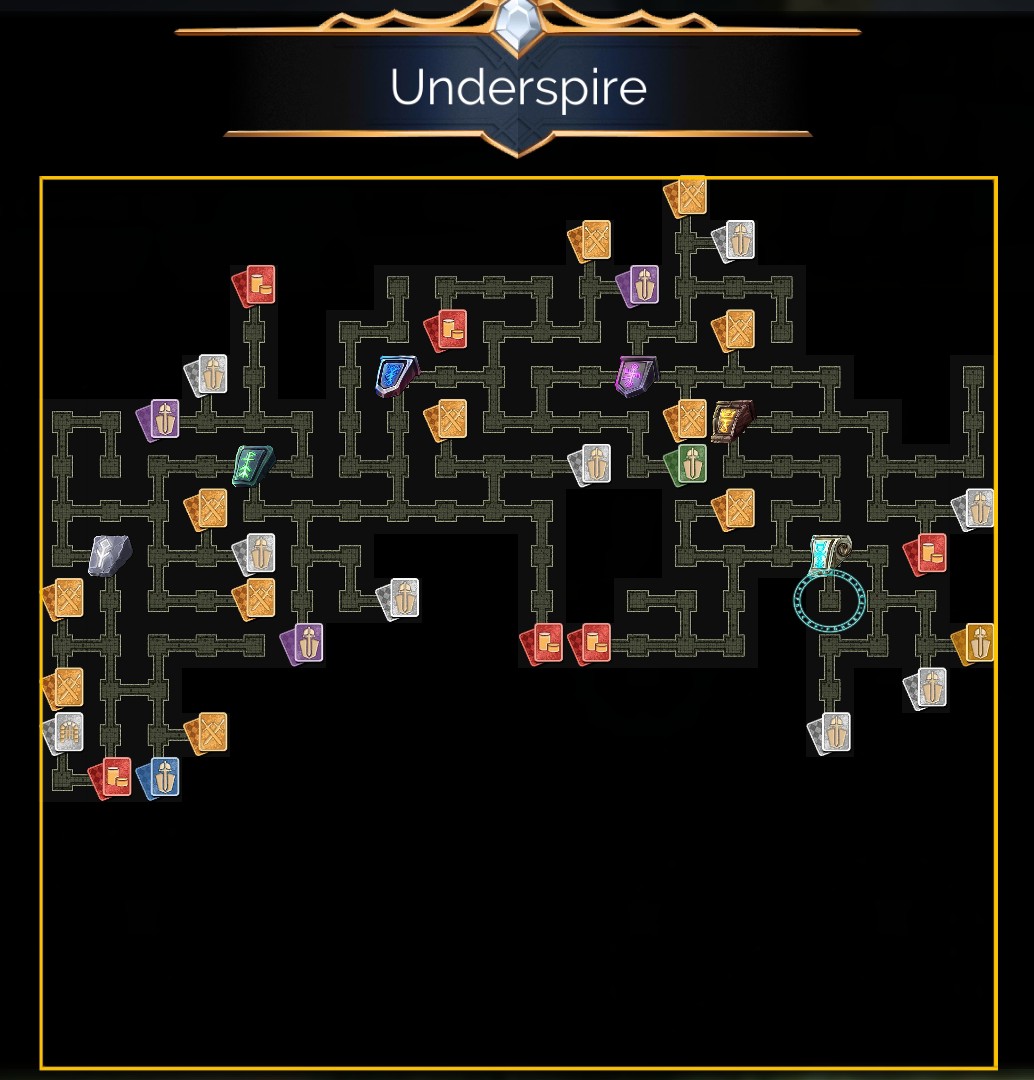This screenshot has height=1080, width=1034.
Task: Tap the green card room marker
Action: (x=686, y=465)
